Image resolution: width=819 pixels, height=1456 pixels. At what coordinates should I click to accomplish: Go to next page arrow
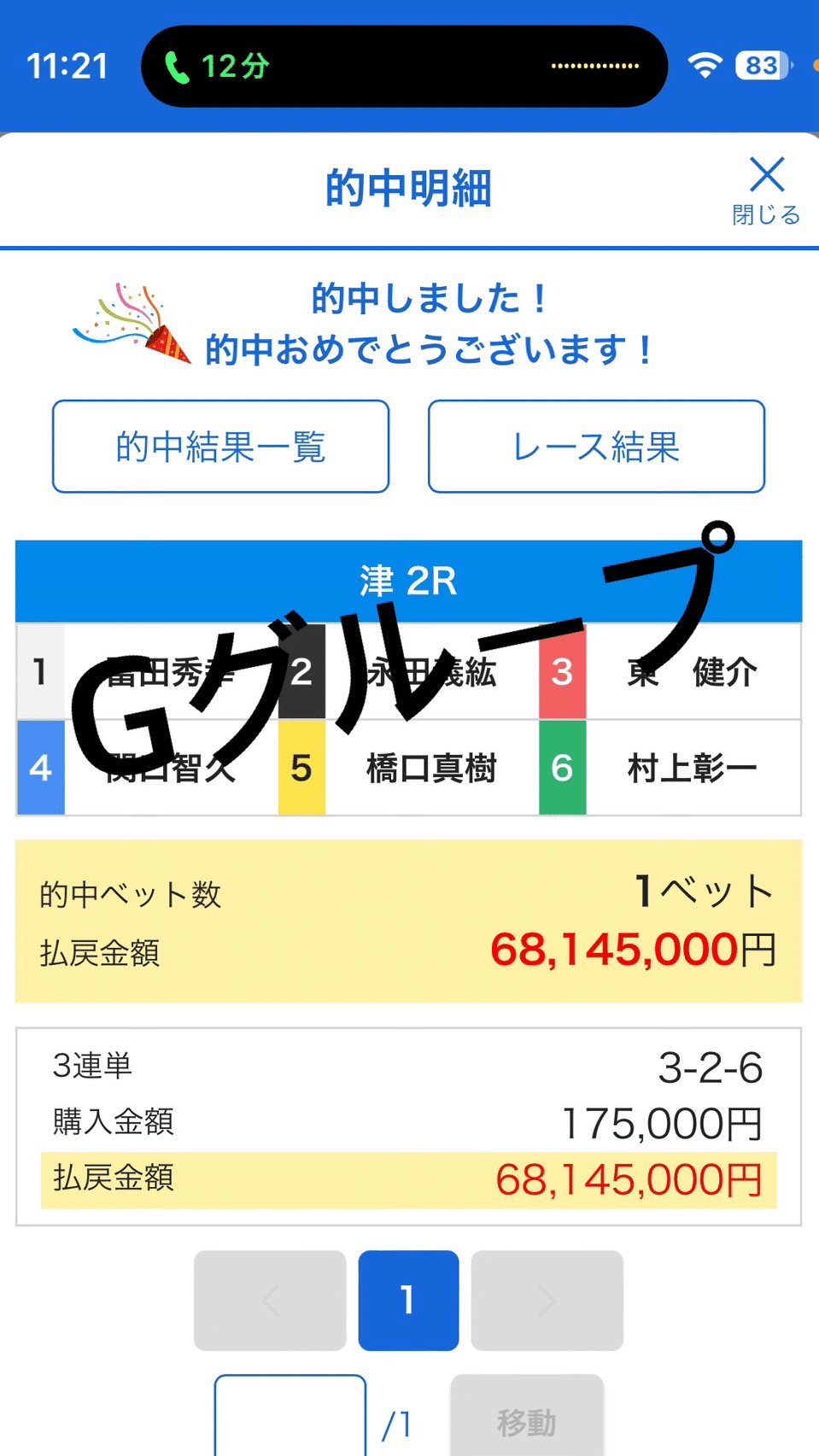pyautogui.click(x=547, y=1300)
